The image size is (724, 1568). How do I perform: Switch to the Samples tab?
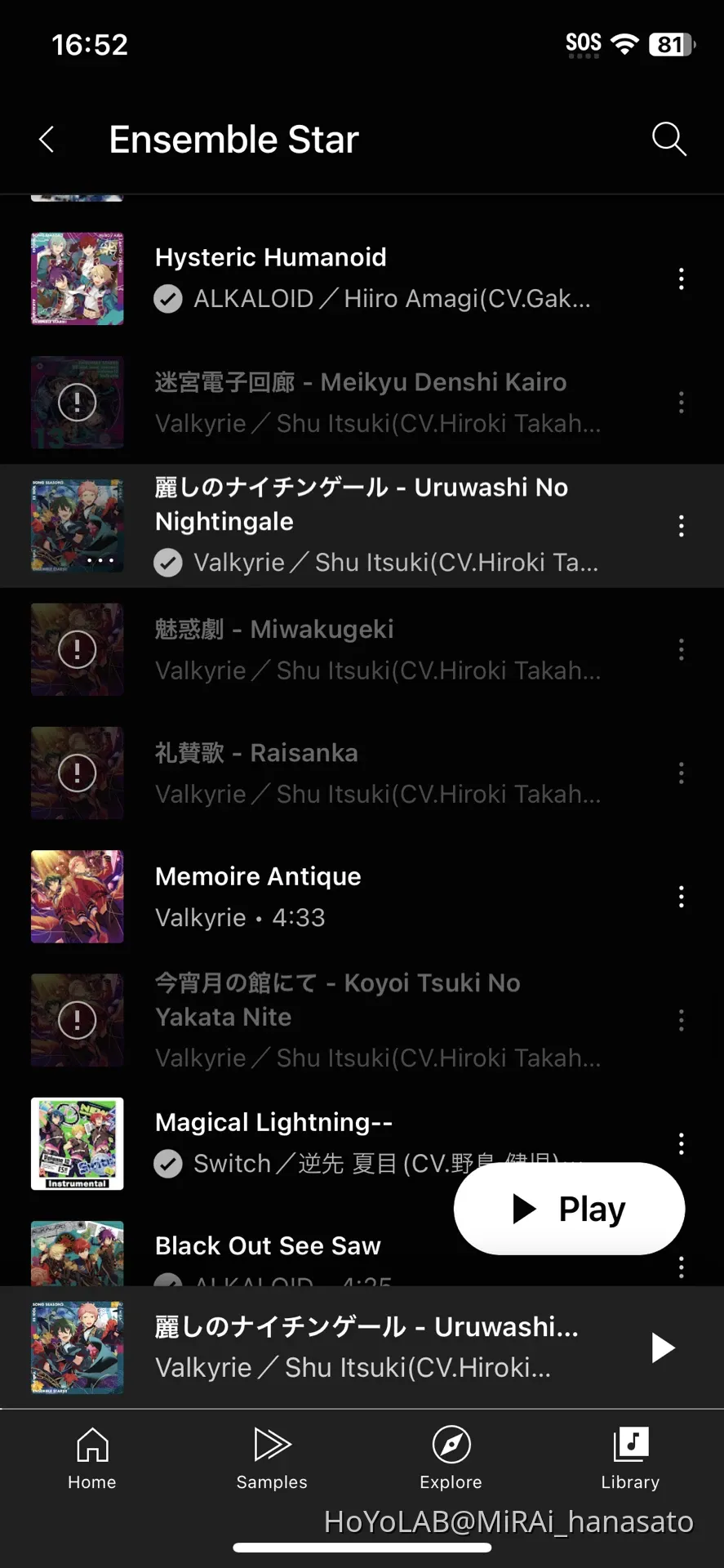pos(272,1458)
